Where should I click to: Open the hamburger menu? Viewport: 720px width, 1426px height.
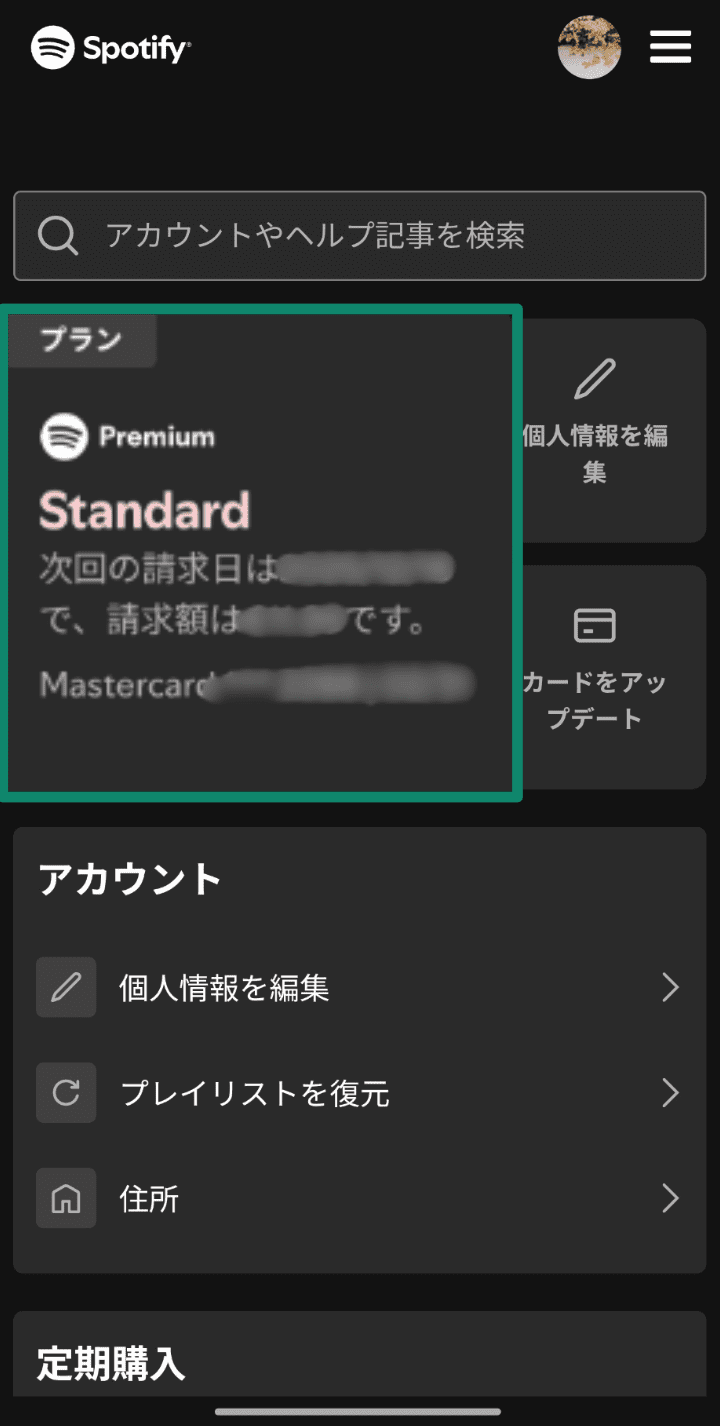[670, 47]
